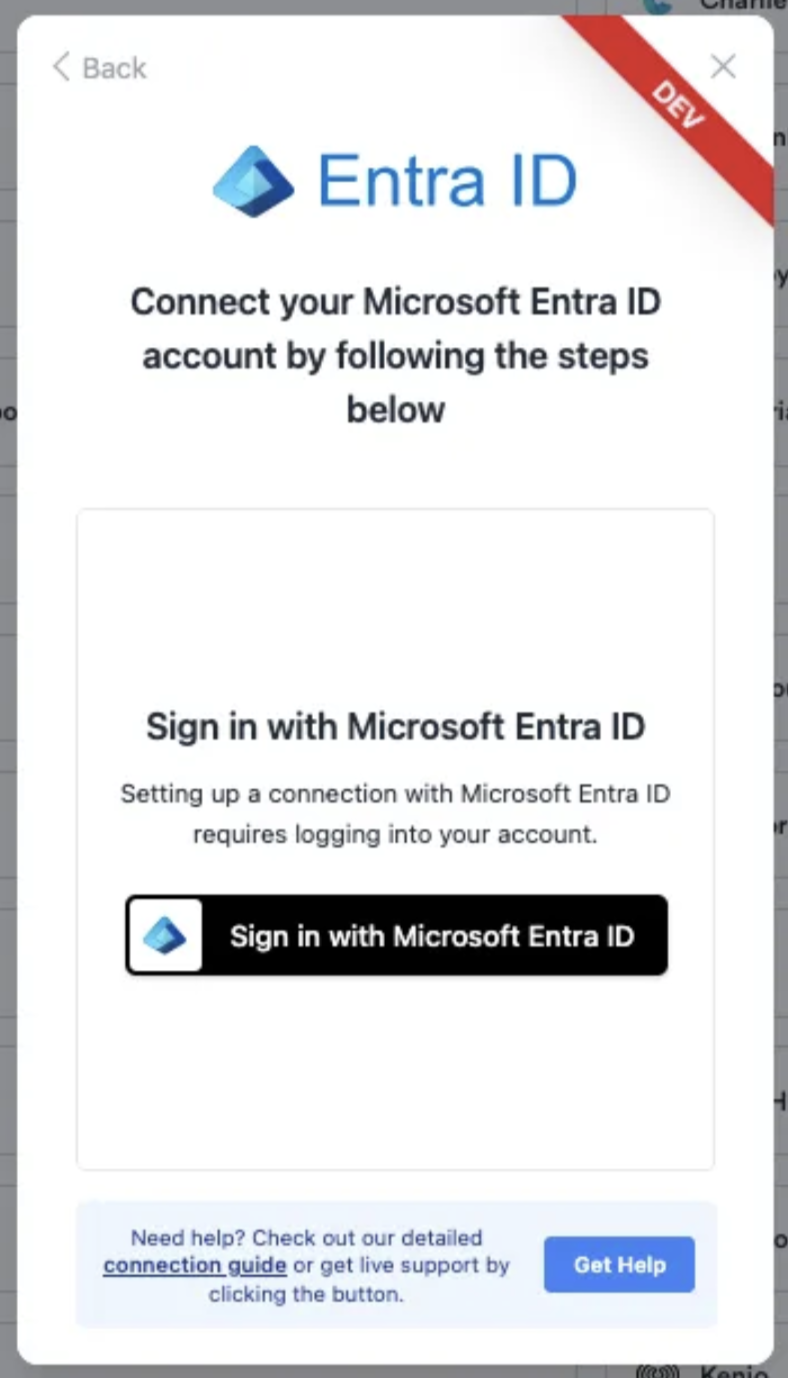
Task: Open the connection guide link
Action: [x=195, y=1265]
